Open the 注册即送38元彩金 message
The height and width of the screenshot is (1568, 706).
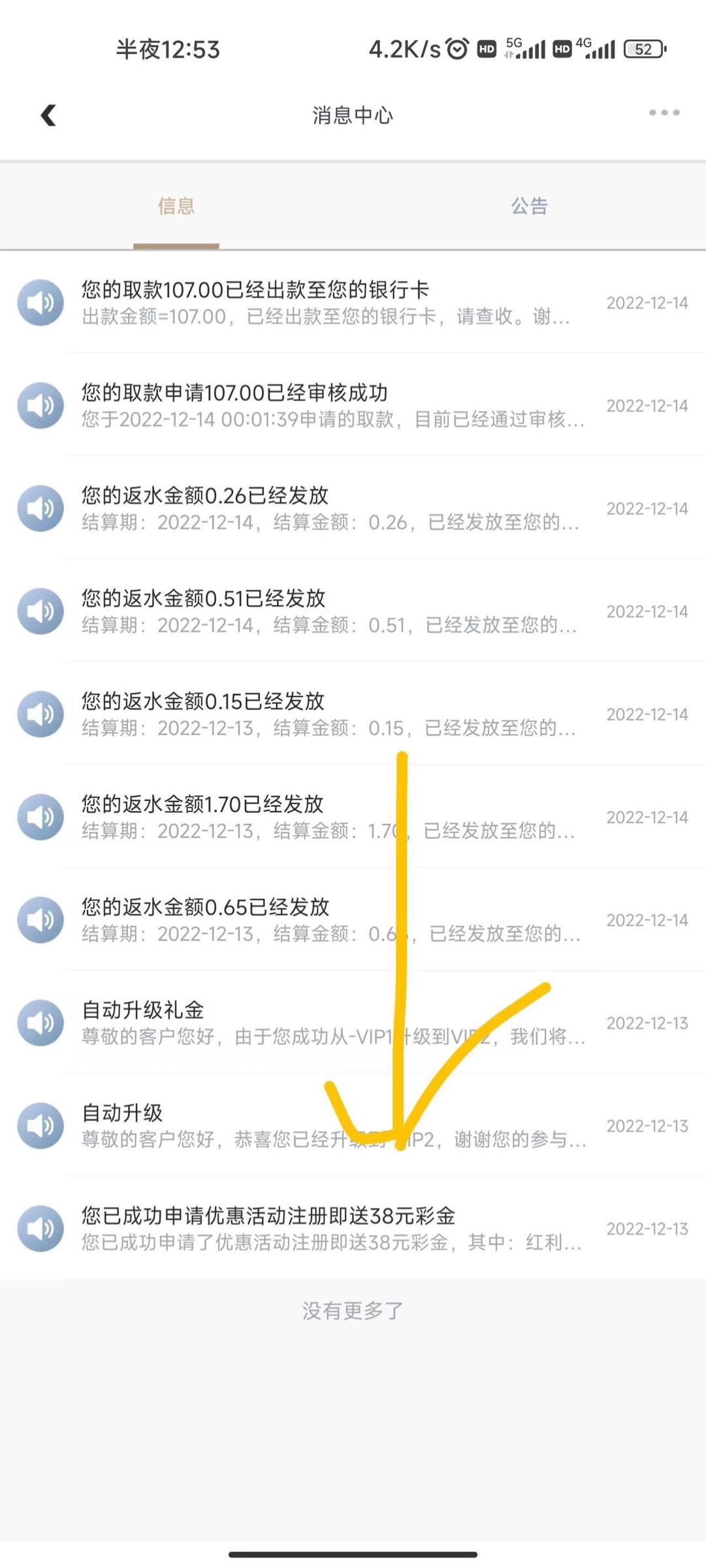[327, 1228]
